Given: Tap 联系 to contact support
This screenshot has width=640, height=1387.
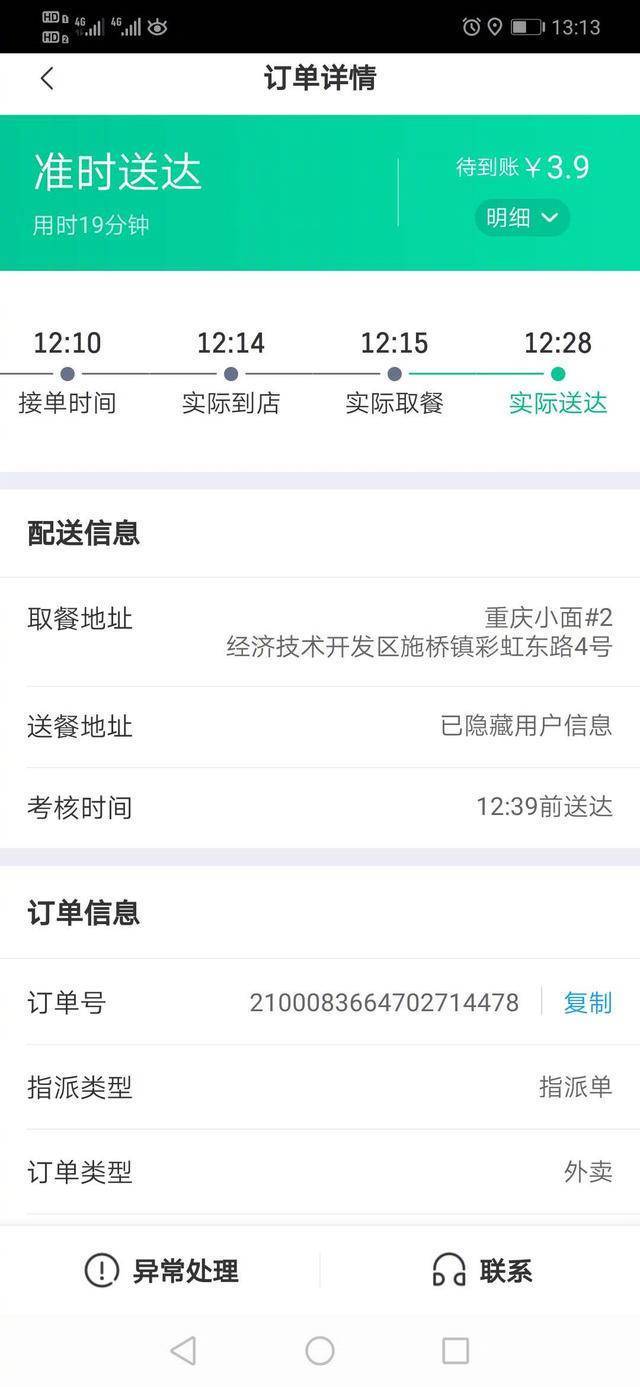Looking at the screenshot, I should coord(482,1271).
